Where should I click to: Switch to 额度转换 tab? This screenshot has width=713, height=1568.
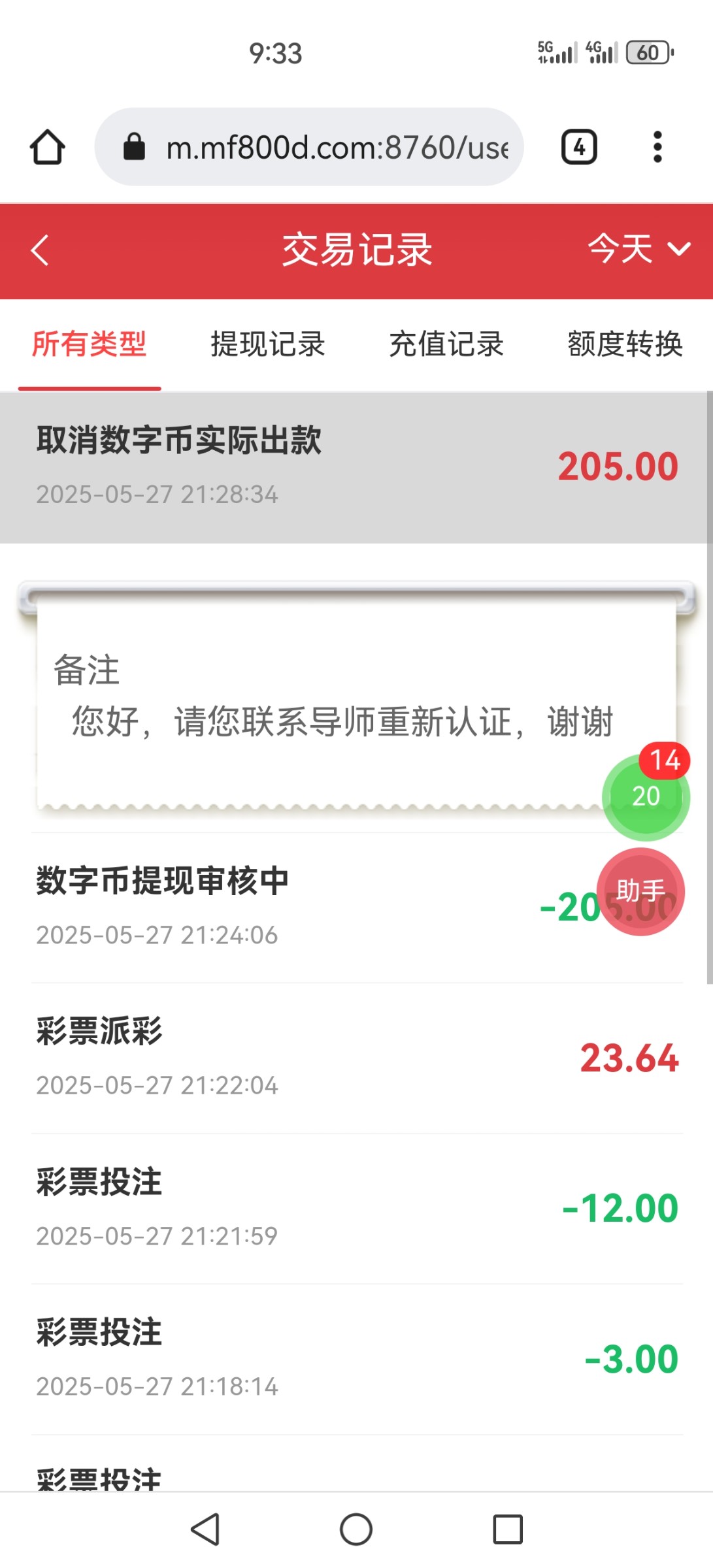[x=625, y=344]
